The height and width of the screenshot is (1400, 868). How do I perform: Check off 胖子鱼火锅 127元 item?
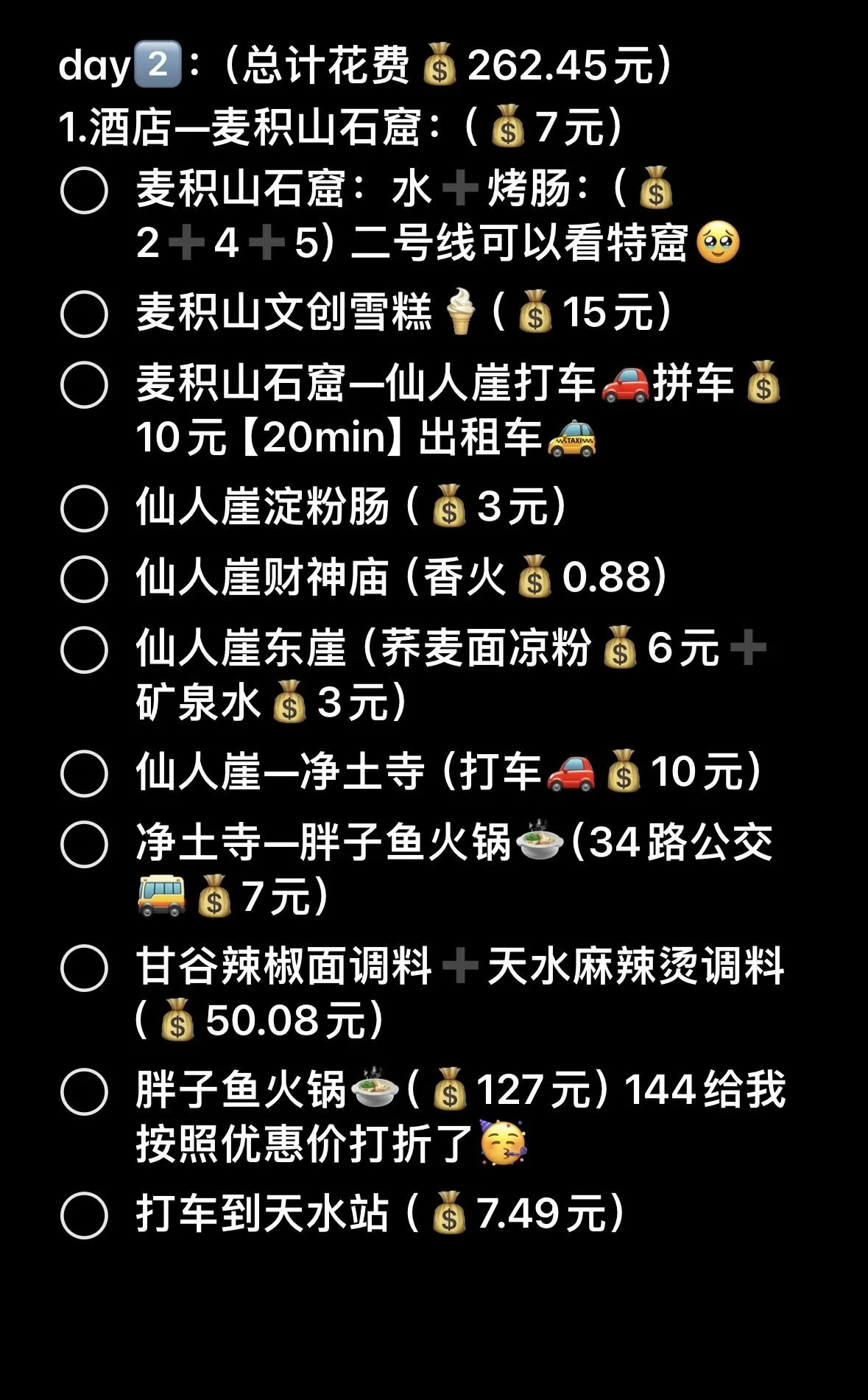pyautogui.click(x=84, y=1091)
